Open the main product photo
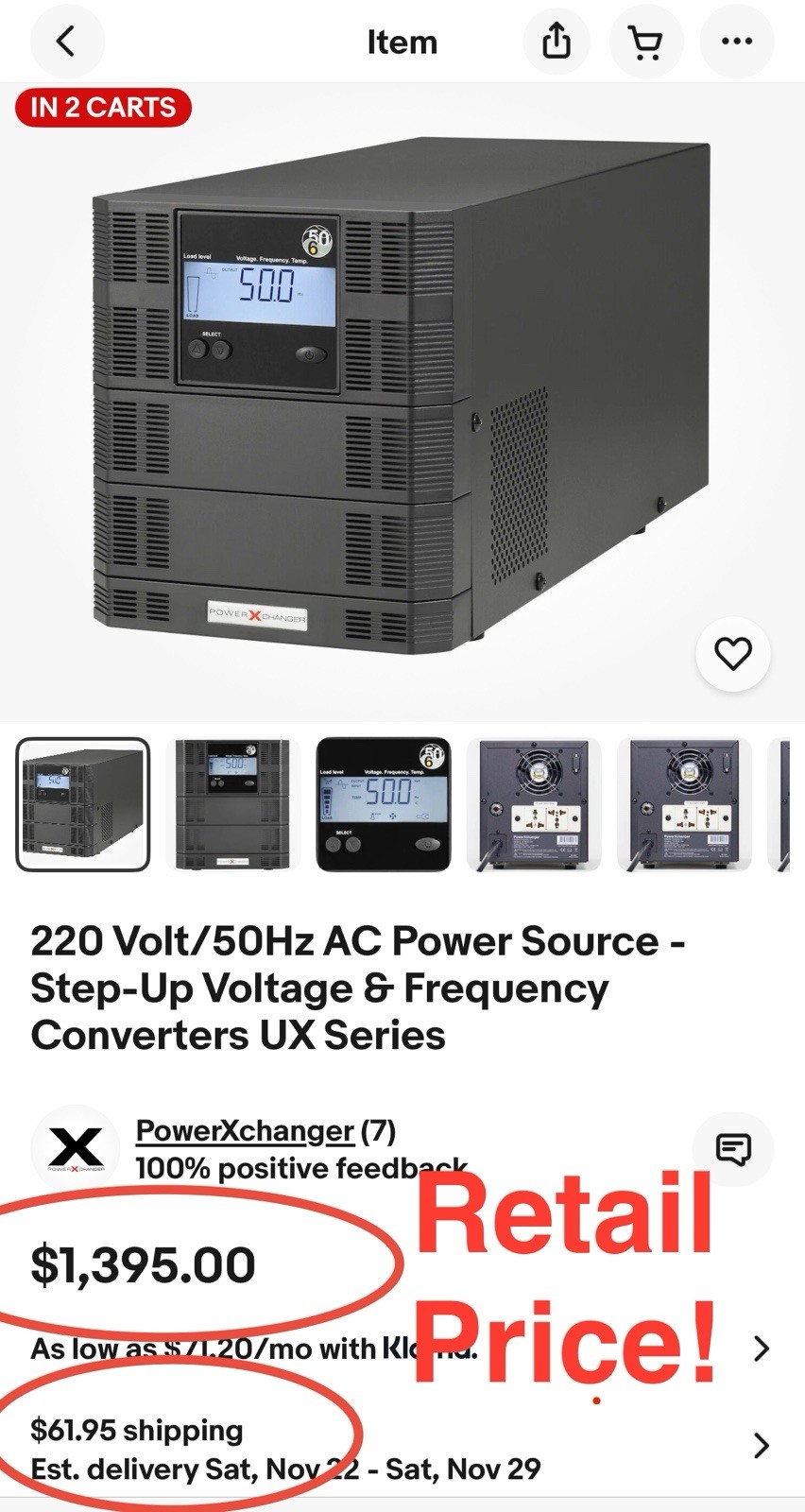The height and width of the screenshot is (1512, 805). point(402,397)
